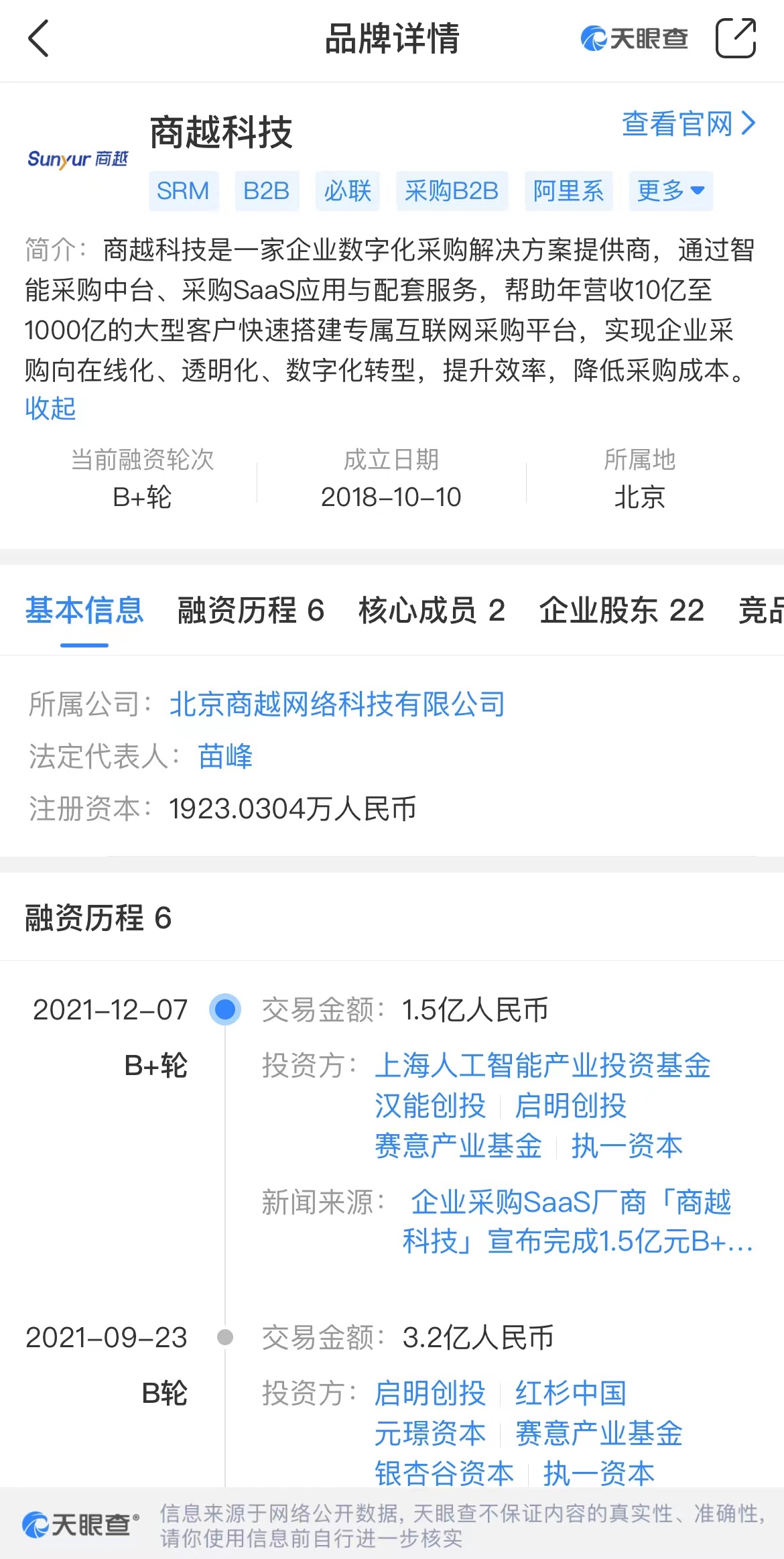This screenshot has height=1559, width=784.
Task: Collapse the intro with 收起
Action: coord(50,408)
